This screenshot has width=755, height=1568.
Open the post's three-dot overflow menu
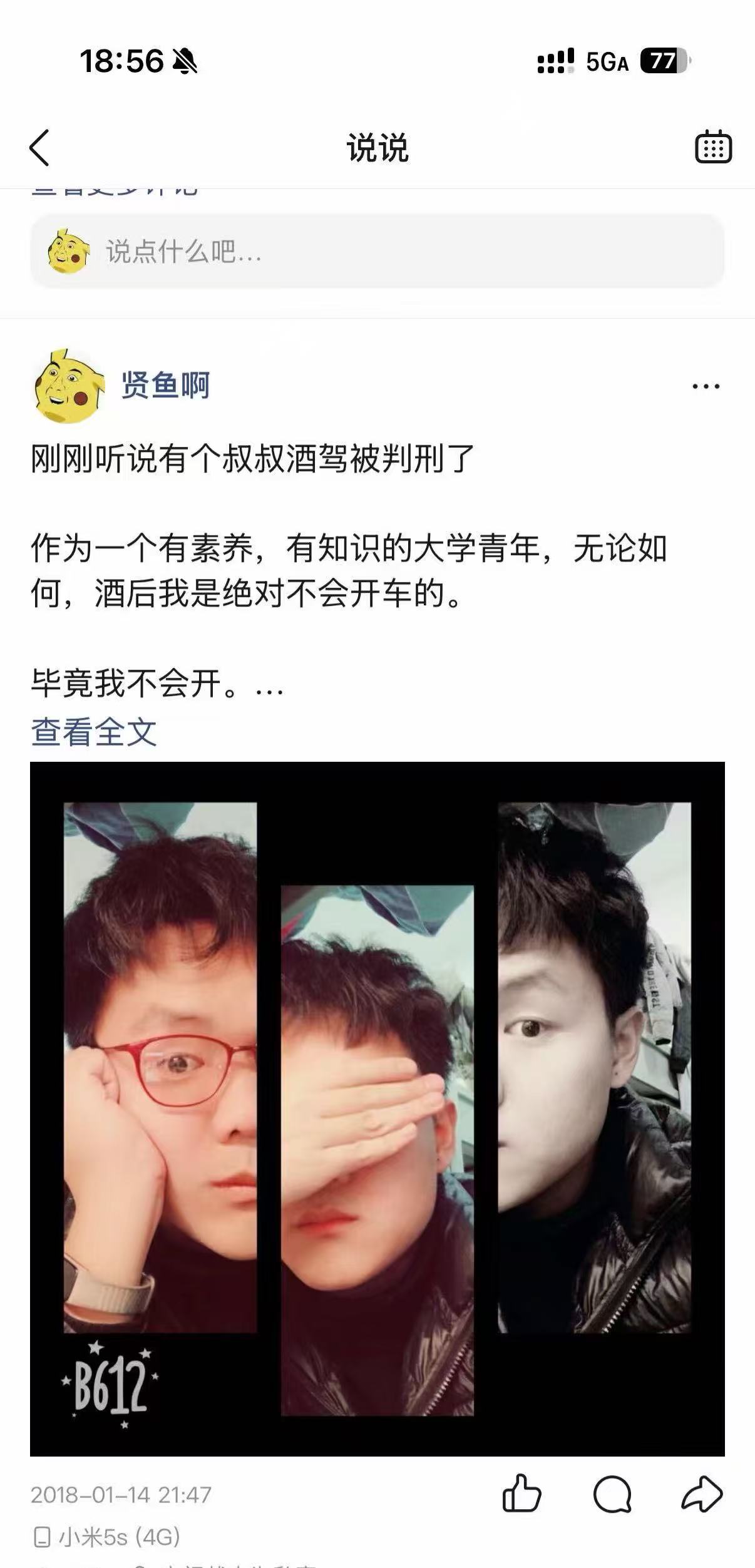click(706, 386)
